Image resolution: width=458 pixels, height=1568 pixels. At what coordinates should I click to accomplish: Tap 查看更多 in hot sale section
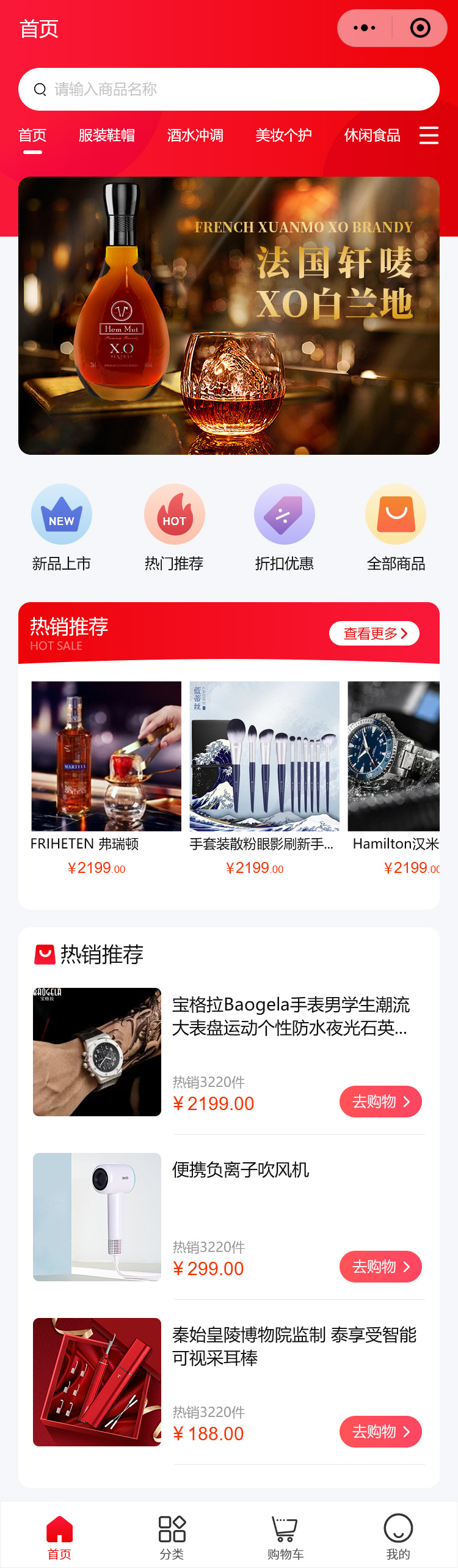374,633
